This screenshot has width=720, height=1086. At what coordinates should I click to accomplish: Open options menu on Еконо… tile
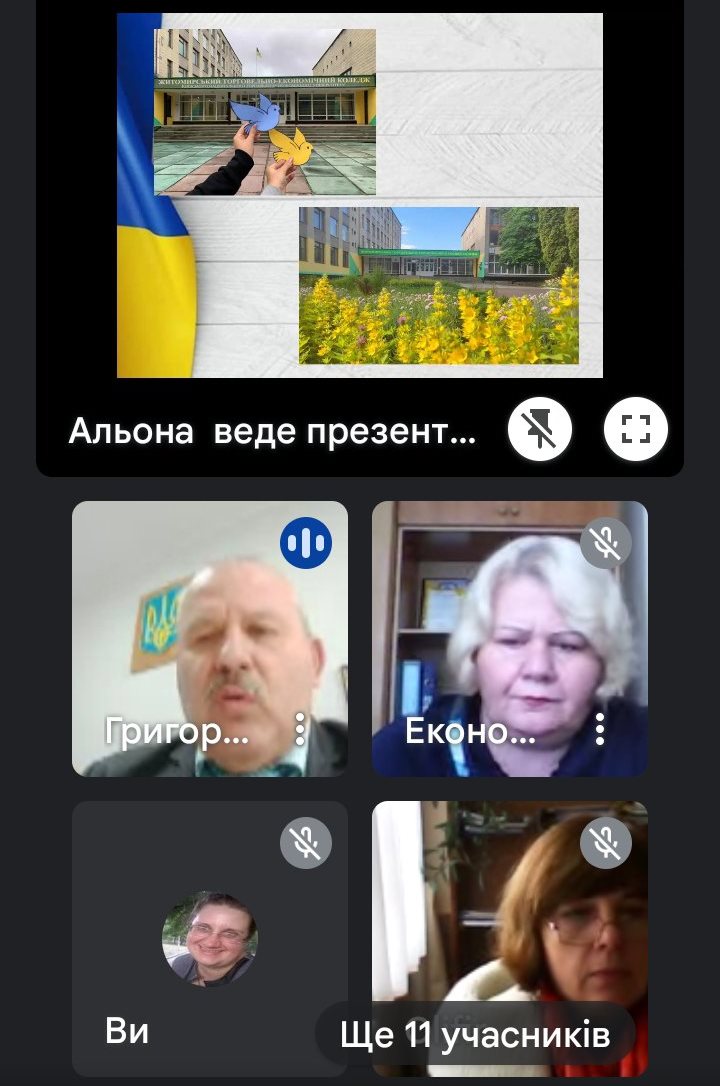(x=600, y=730)
